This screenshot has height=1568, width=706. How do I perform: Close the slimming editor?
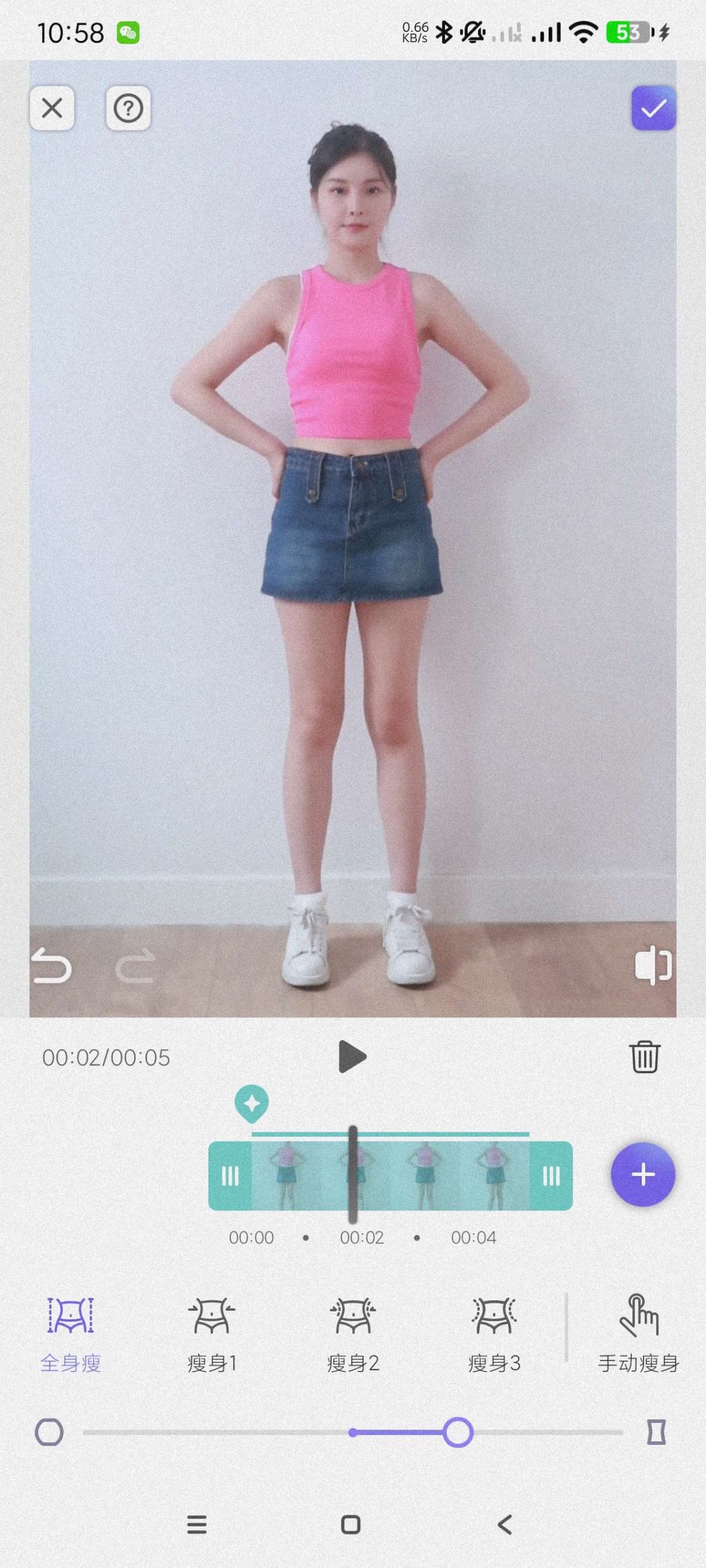point(52,108)
